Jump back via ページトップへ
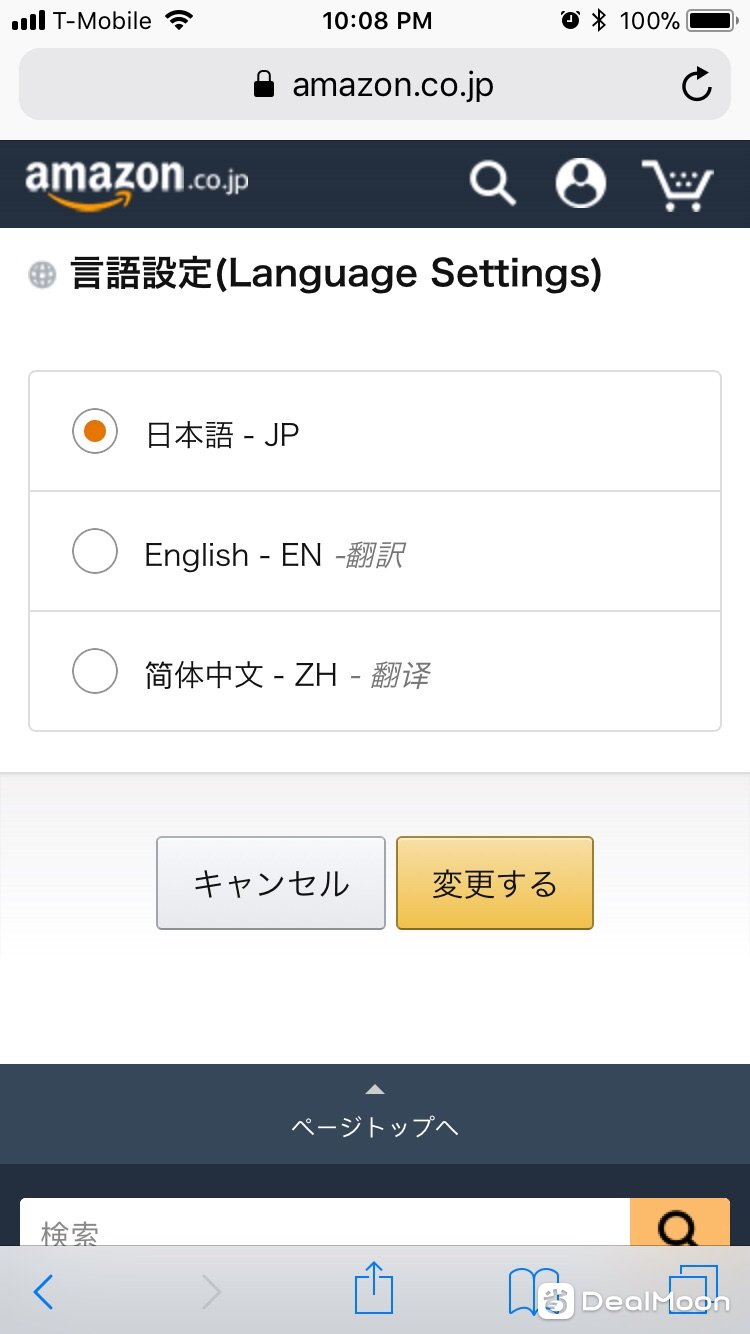The width and height of the screenshot is (750, 1334). pyautogui.click(x=375, y=1114)
